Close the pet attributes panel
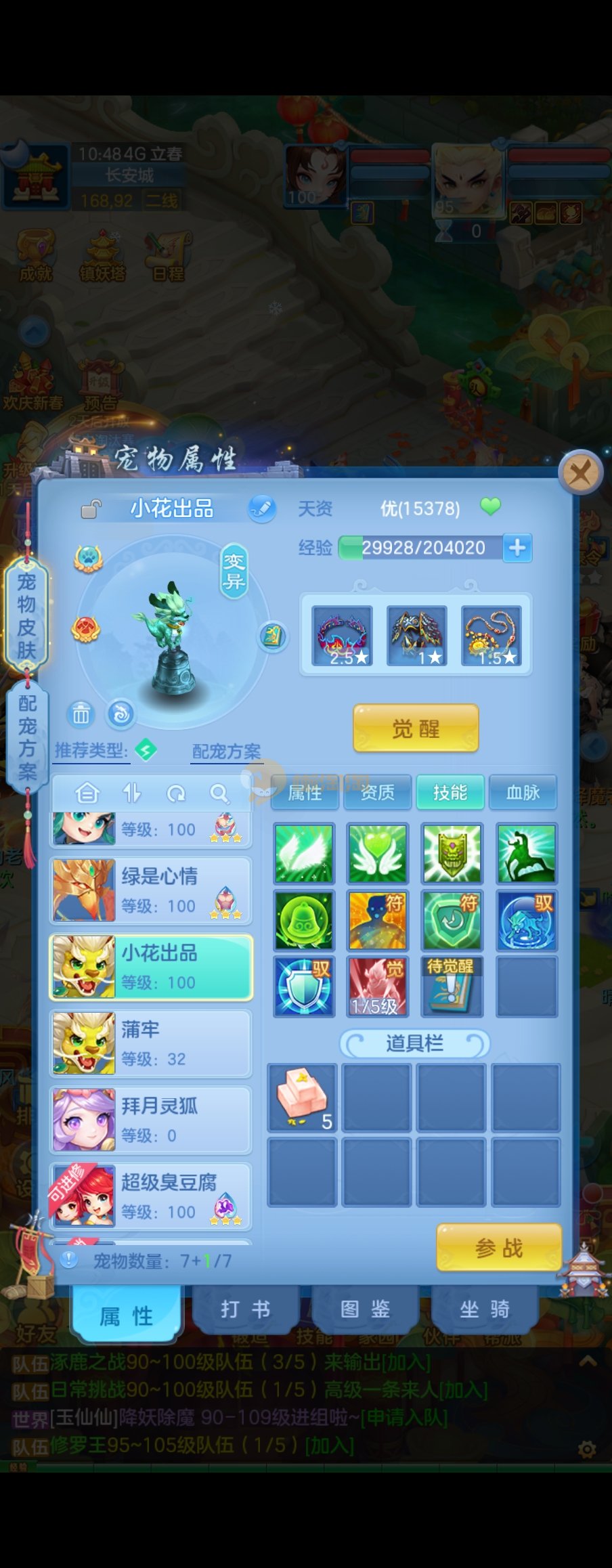The image size is (612, 1568). (x=580, y=472)
